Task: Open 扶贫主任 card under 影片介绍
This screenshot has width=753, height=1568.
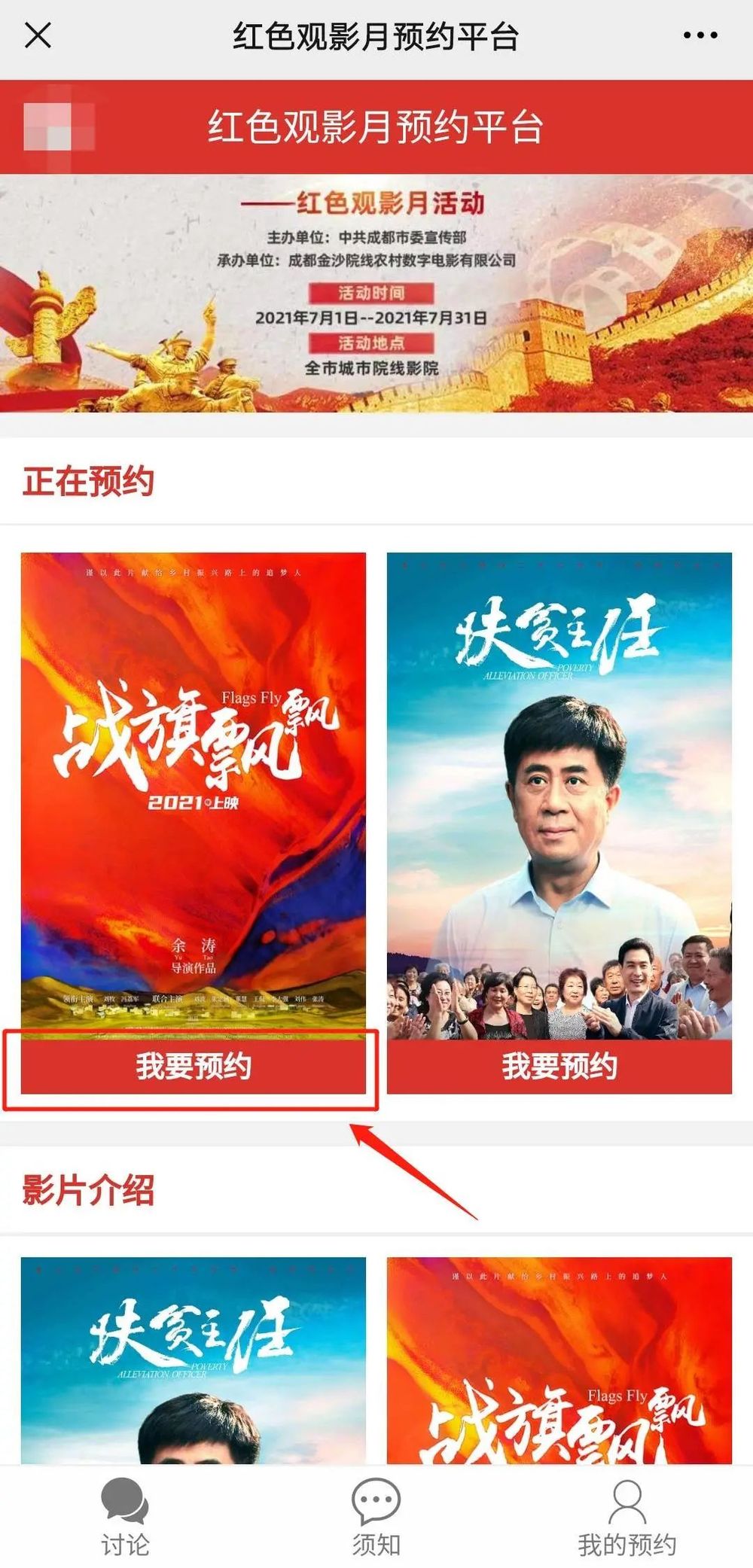Action: [x=194, y=1360]
